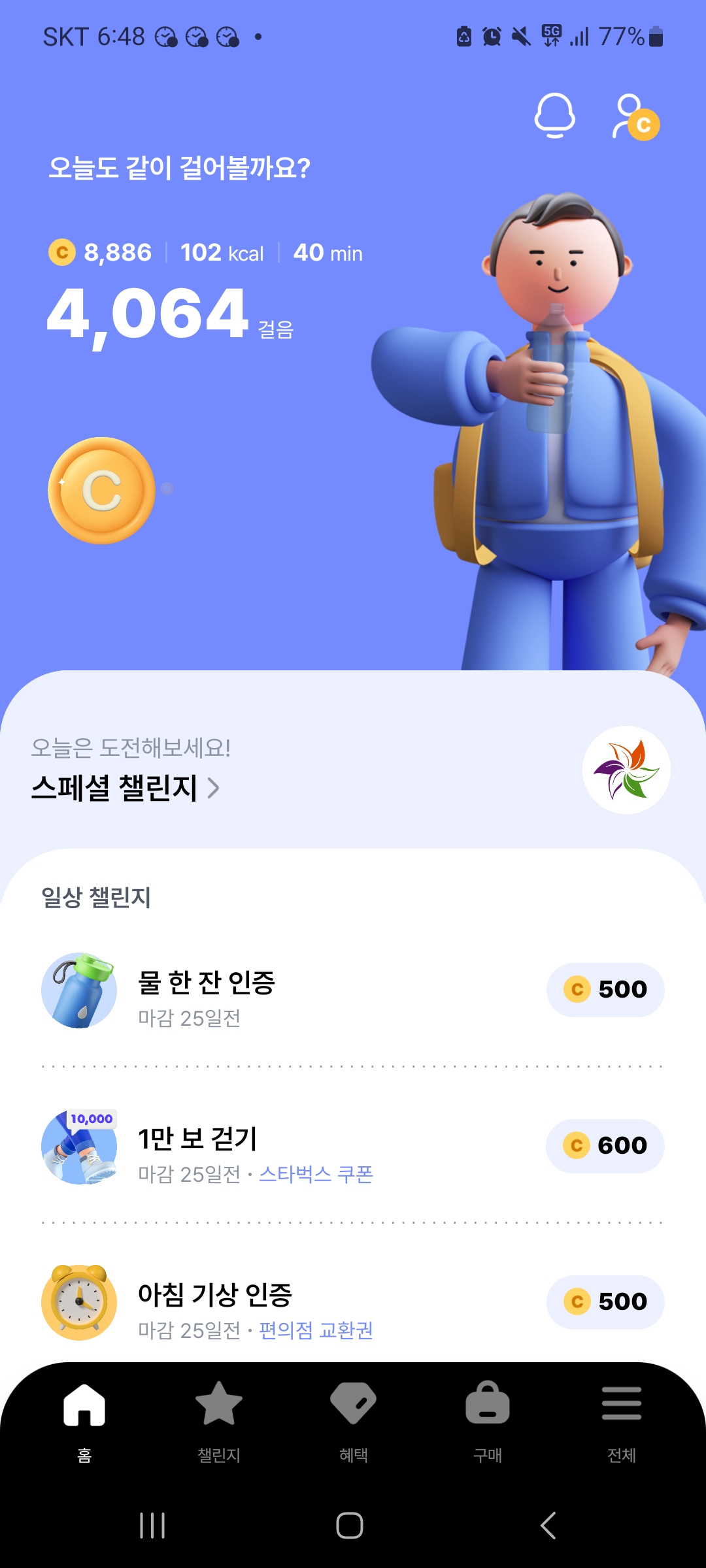The width and height of the screenshot is (706, 1568).
Task: Tap the pinwheel special challenge icon
Action: pyautogui.click(x=626, y=770)
